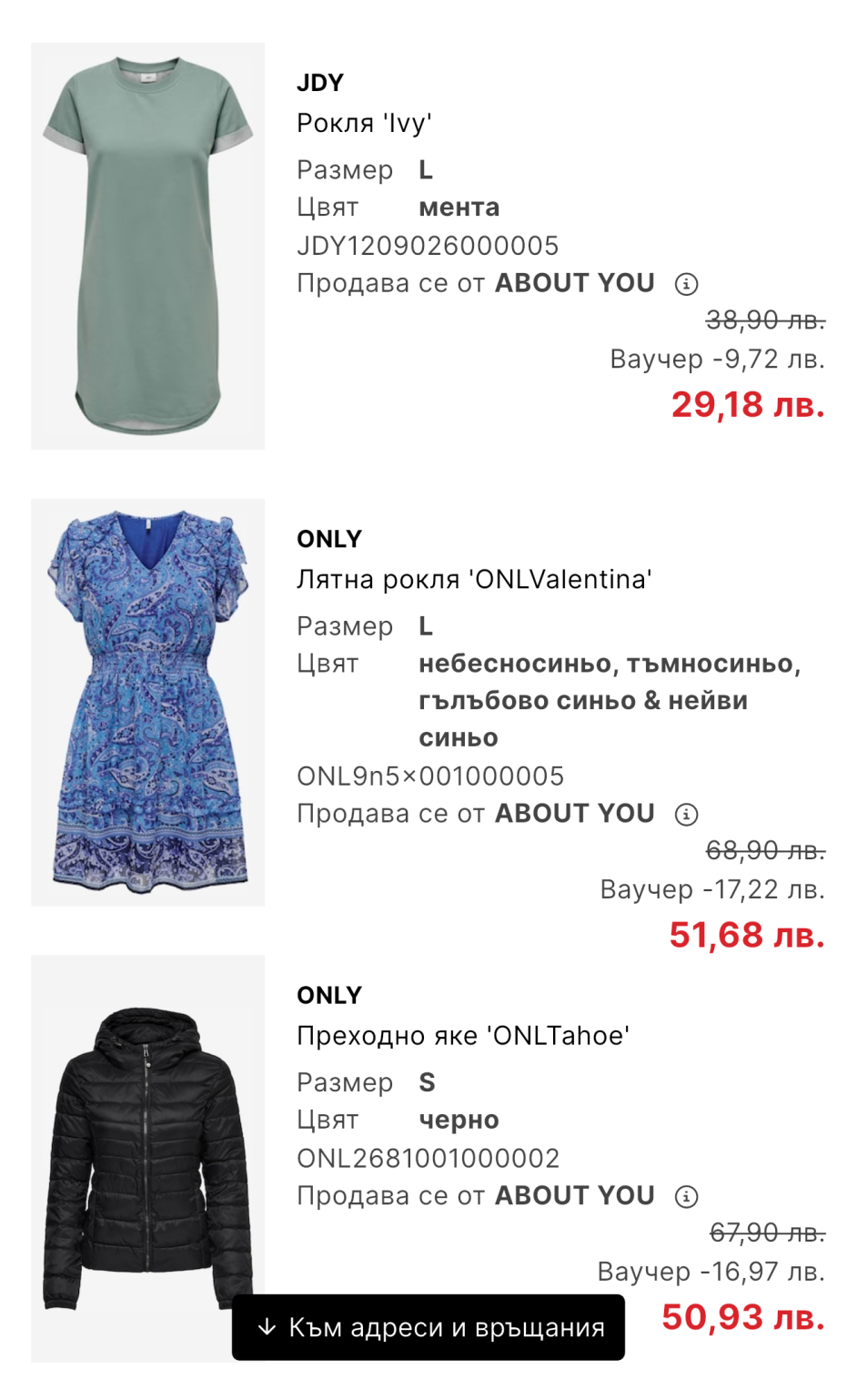Open the blue paisley 'ONLValentina' dress image
The width and height of the screenshot is (857, 1400).
coord(147,702)
